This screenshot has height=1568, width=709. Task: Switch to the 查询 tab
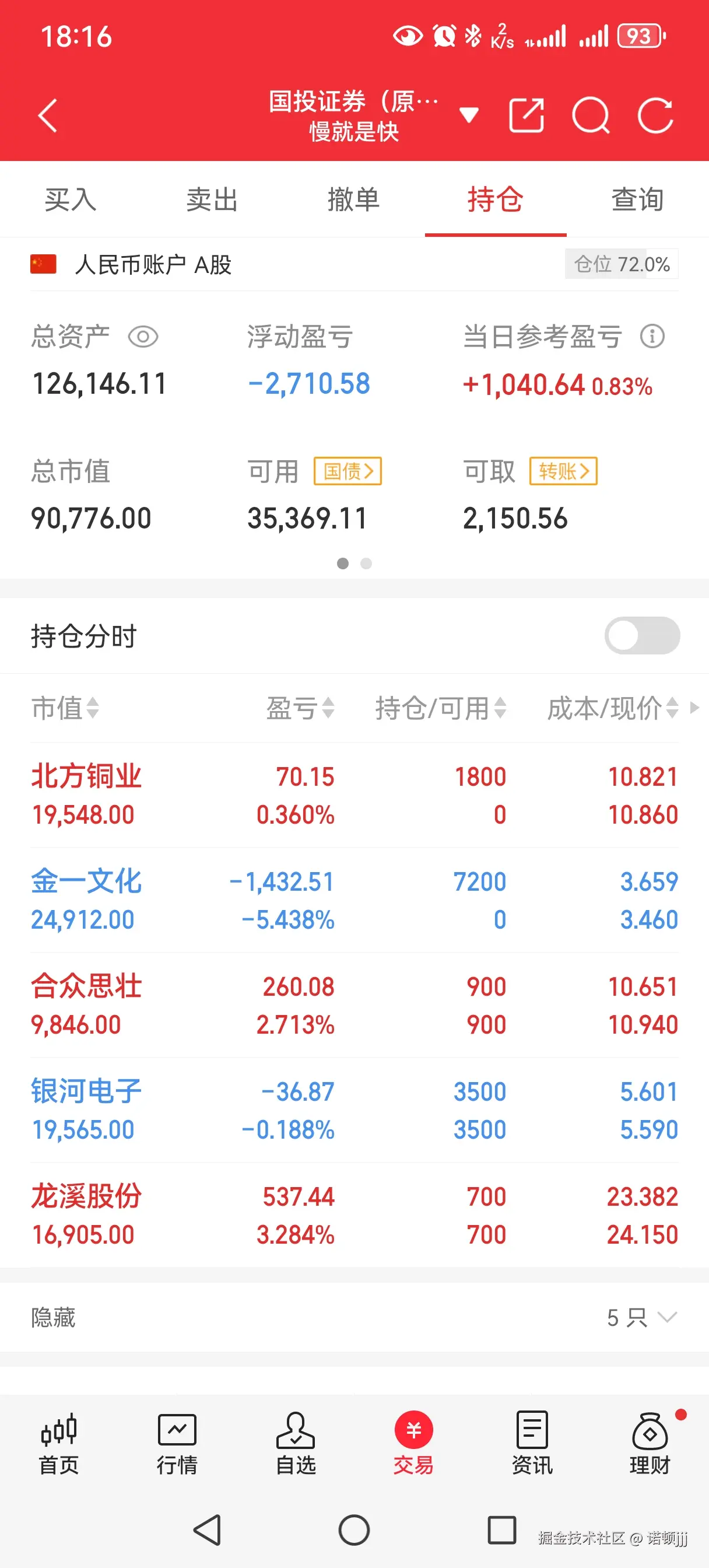637,199
